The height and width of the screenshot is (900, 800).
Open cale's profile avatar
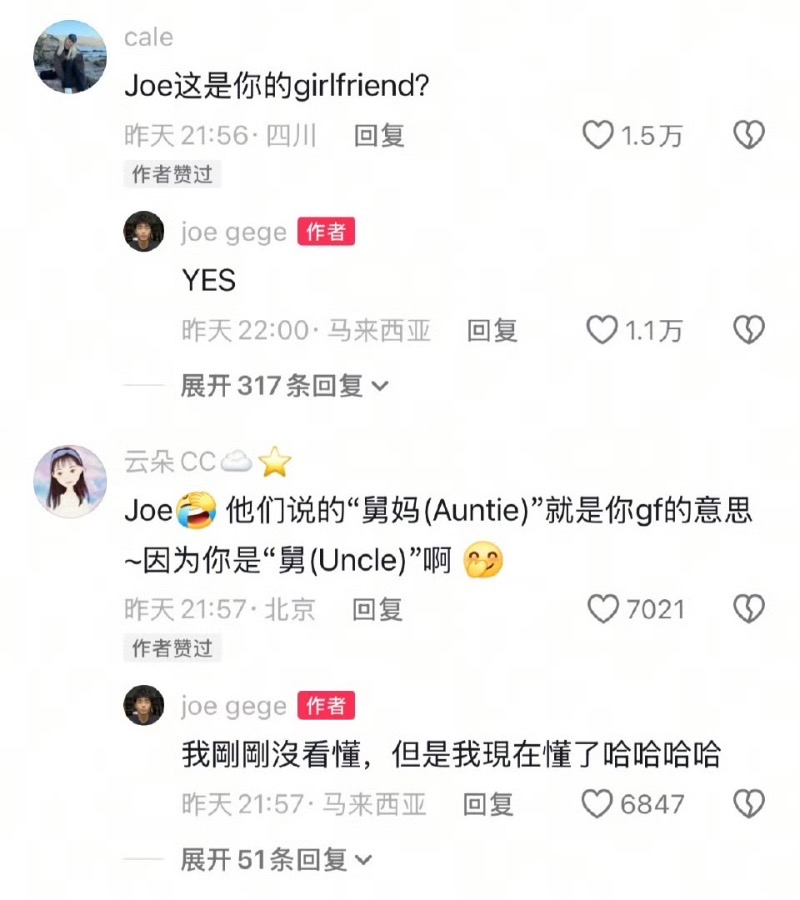pyautogui.click(x=70, y=57)
